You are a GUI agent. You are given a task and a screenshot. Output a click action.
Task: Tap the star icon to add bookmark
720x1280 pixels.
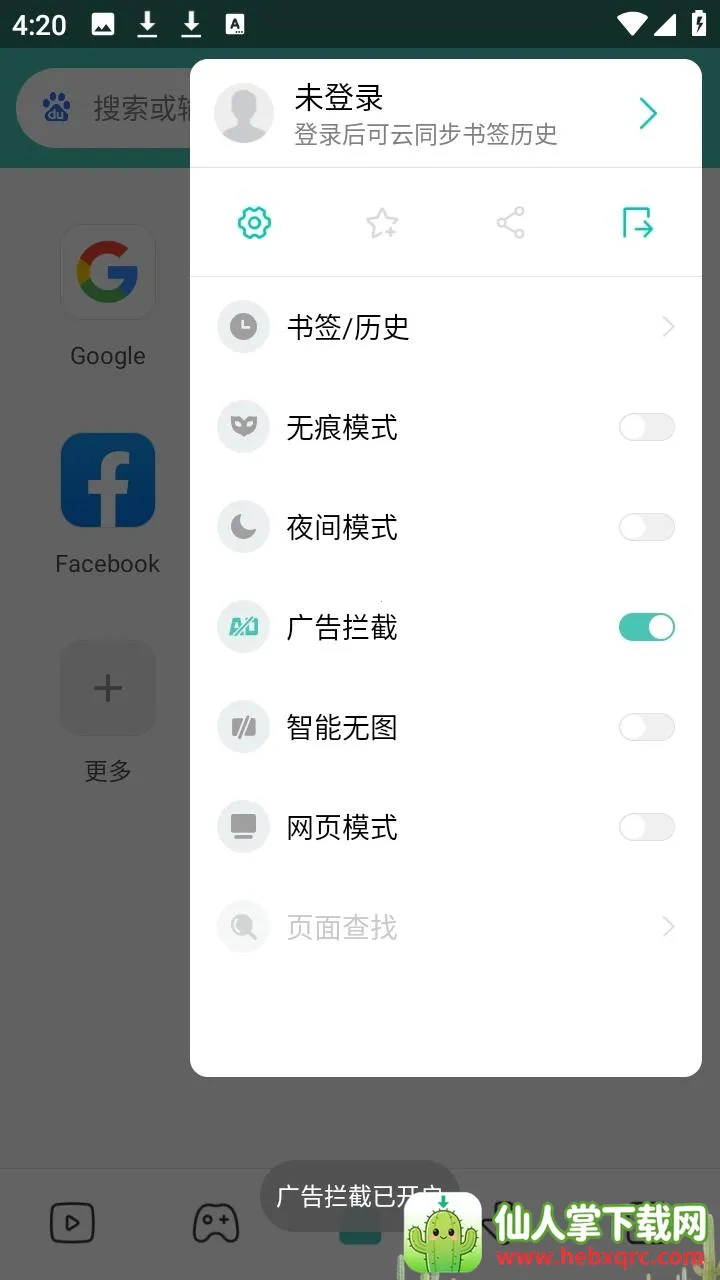tap(381, 223)
